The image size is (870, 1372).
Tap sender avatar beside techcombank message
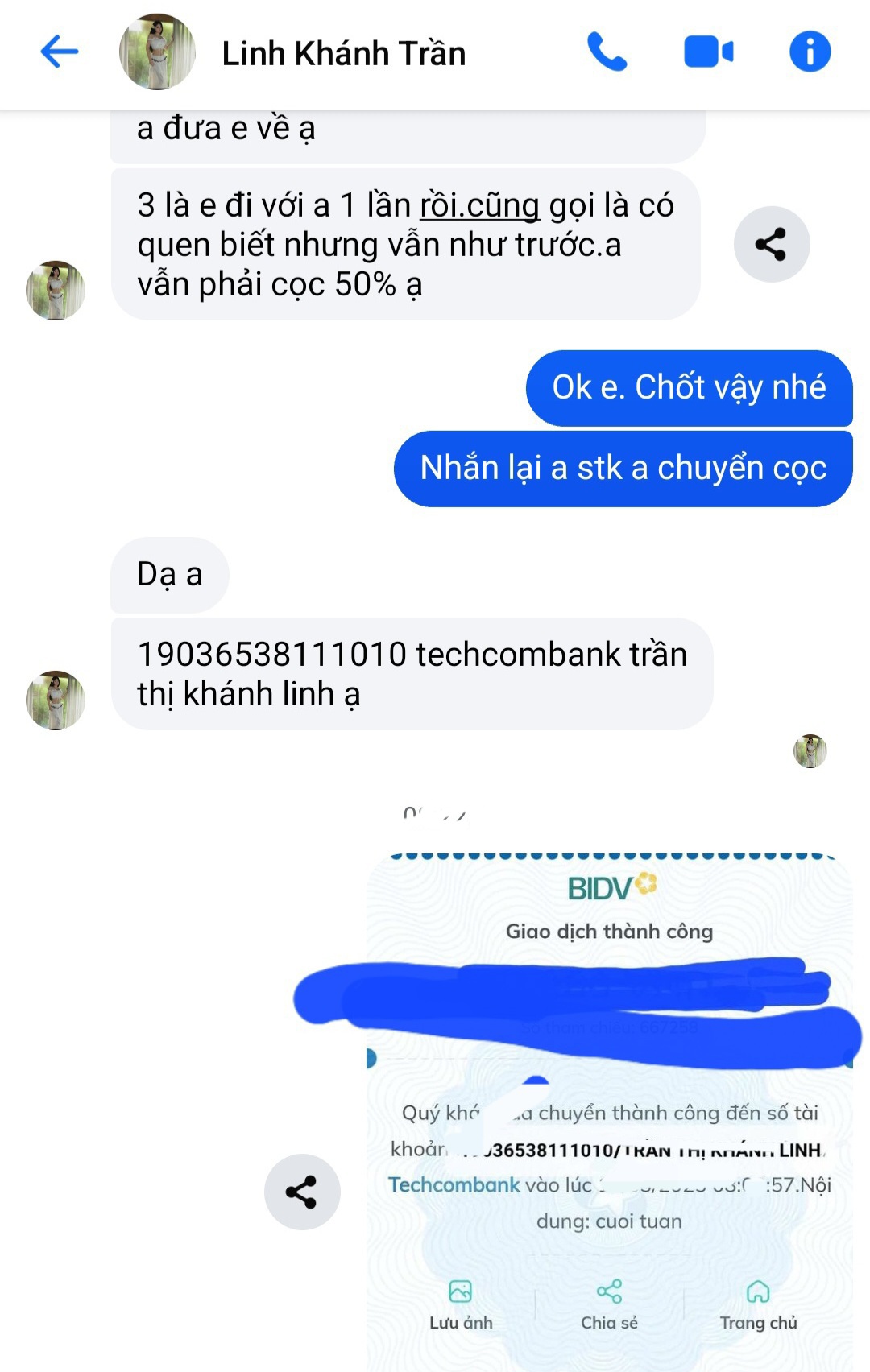pyautogui.click(x=56, y=700)
